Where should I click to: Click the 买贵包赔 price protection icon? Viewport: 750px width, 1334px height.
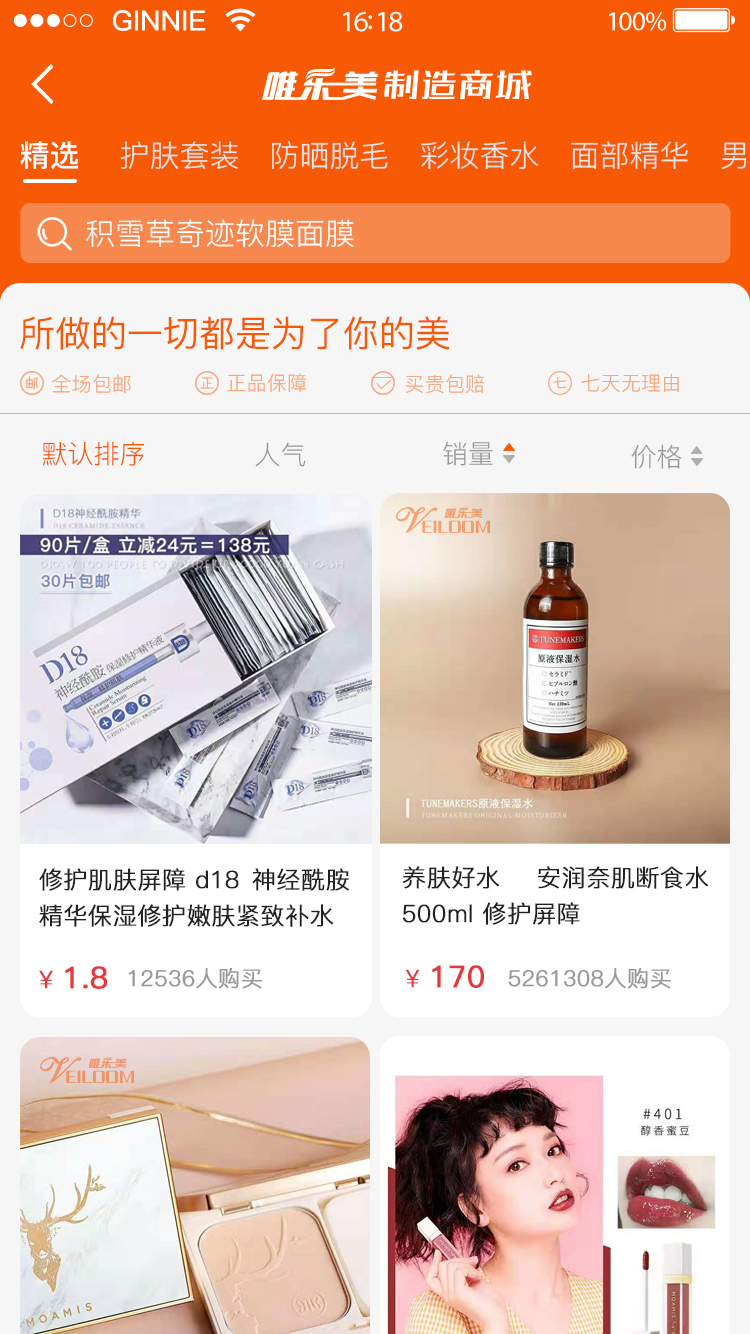click(x=381, y=383)
